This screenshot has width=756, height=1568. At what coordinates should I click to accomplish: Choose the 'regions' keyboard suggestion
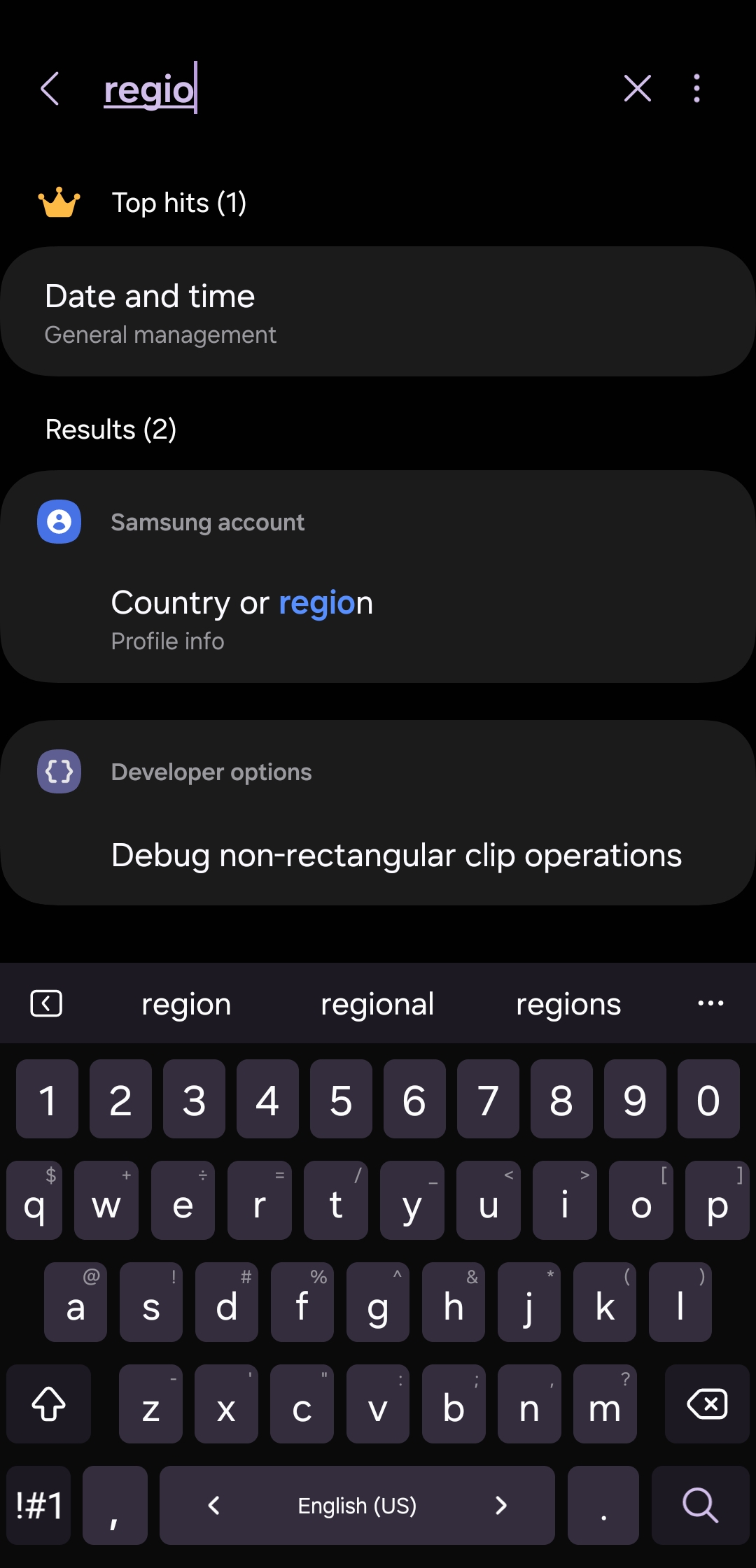tap(568, 1004)
